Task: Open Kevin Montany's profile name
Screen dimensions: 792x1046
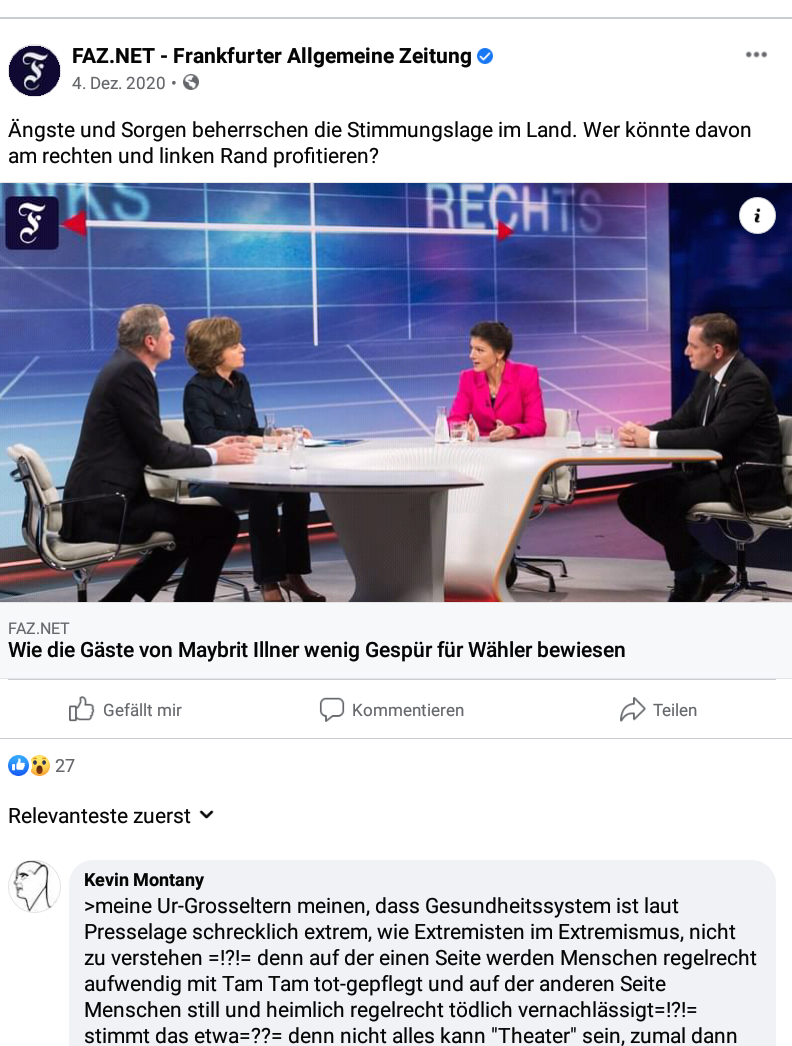Action: coord(144,880)
